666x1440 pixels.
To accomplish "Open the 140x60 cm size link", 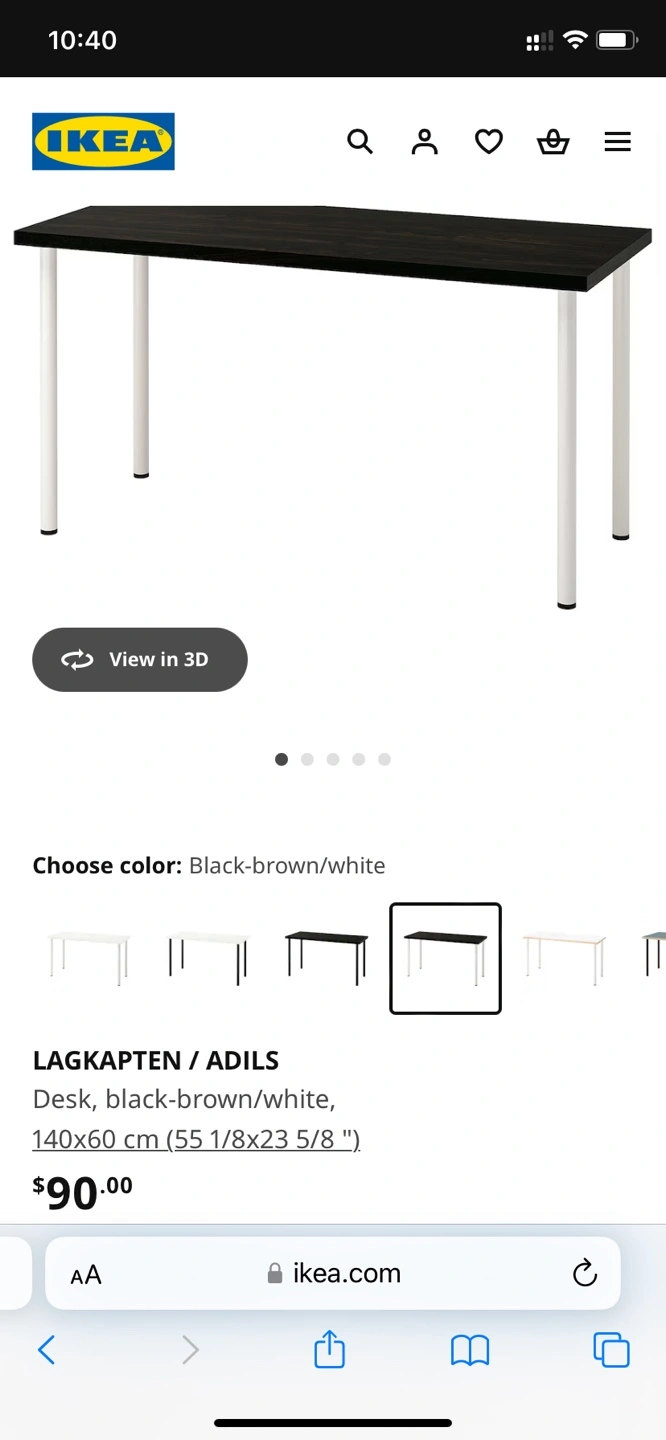I will point(196,1139).
